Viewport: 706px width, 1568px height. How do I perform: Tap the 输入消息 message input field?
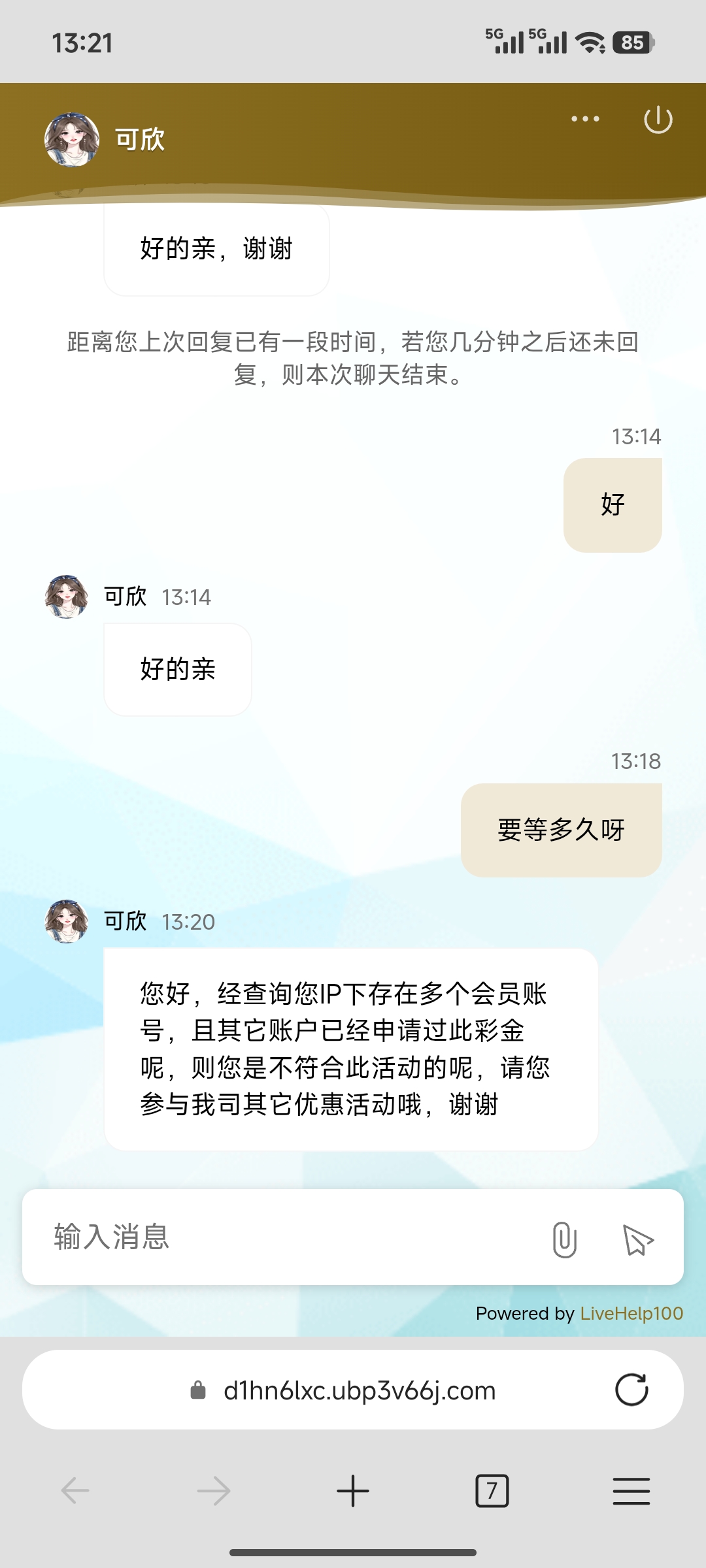coord(288,1237)
